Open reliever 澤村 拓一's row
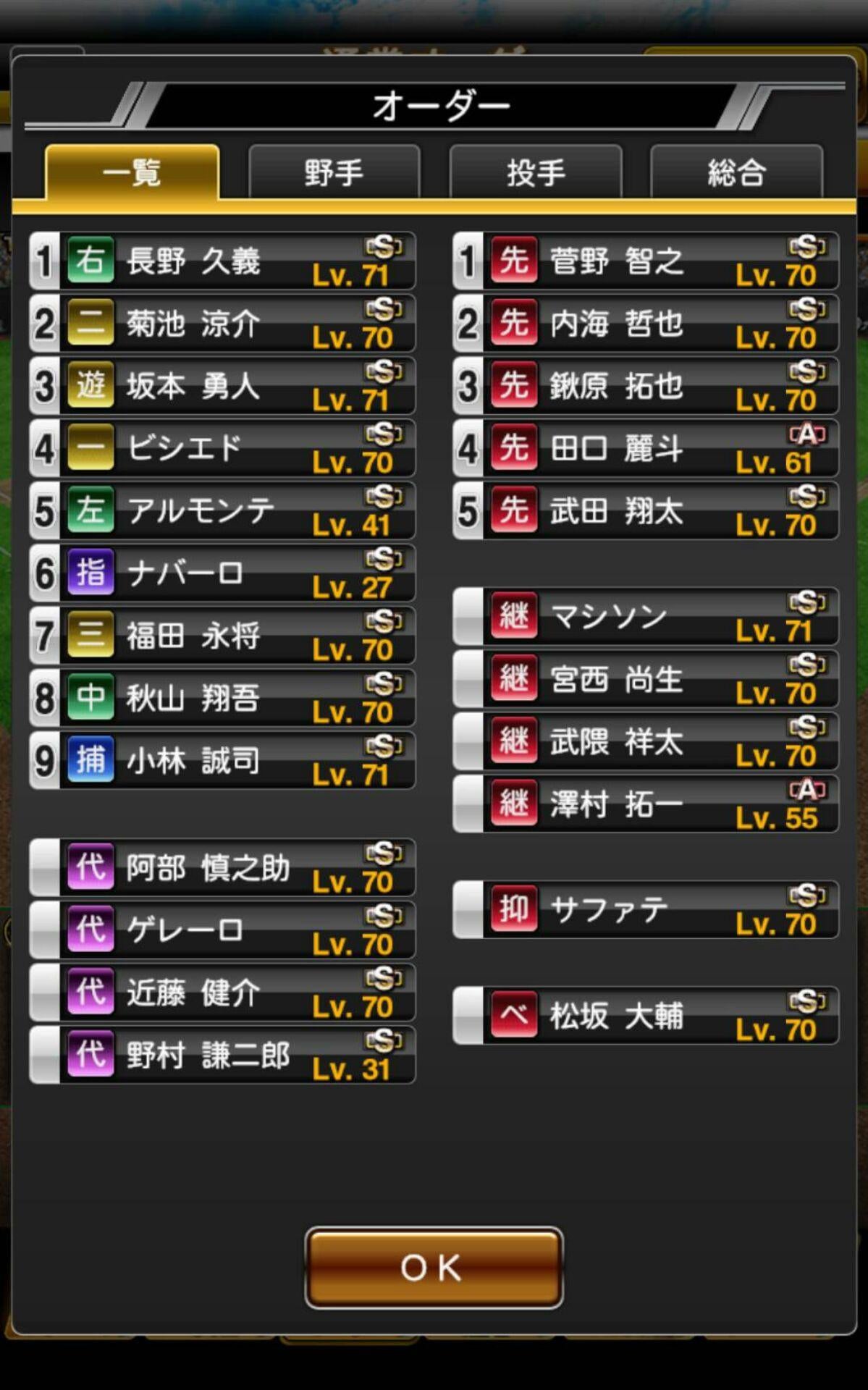 645,804
